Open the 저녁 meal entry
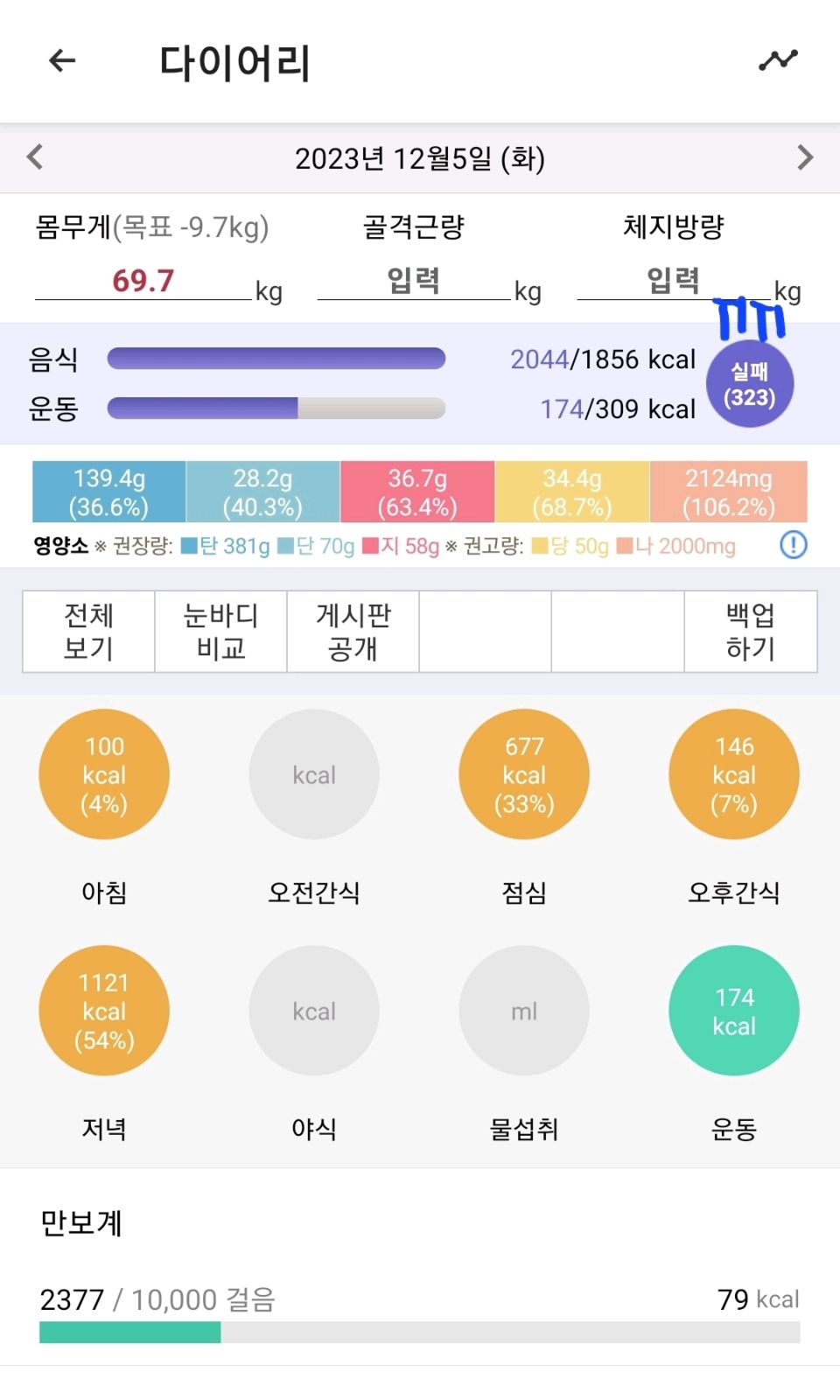Viewport: 840px width, 1400px height. [104, 1011]
